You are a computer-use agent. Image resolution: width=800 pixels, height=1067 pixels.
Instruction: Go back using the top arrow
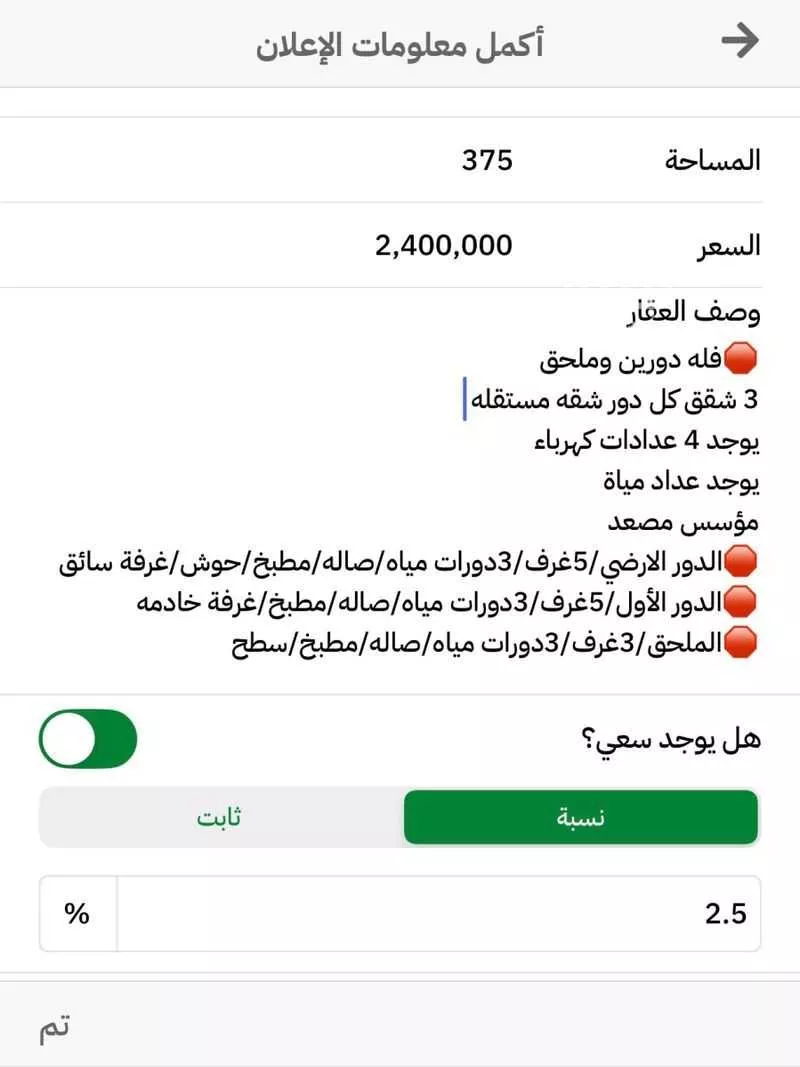tap(740, 42)
